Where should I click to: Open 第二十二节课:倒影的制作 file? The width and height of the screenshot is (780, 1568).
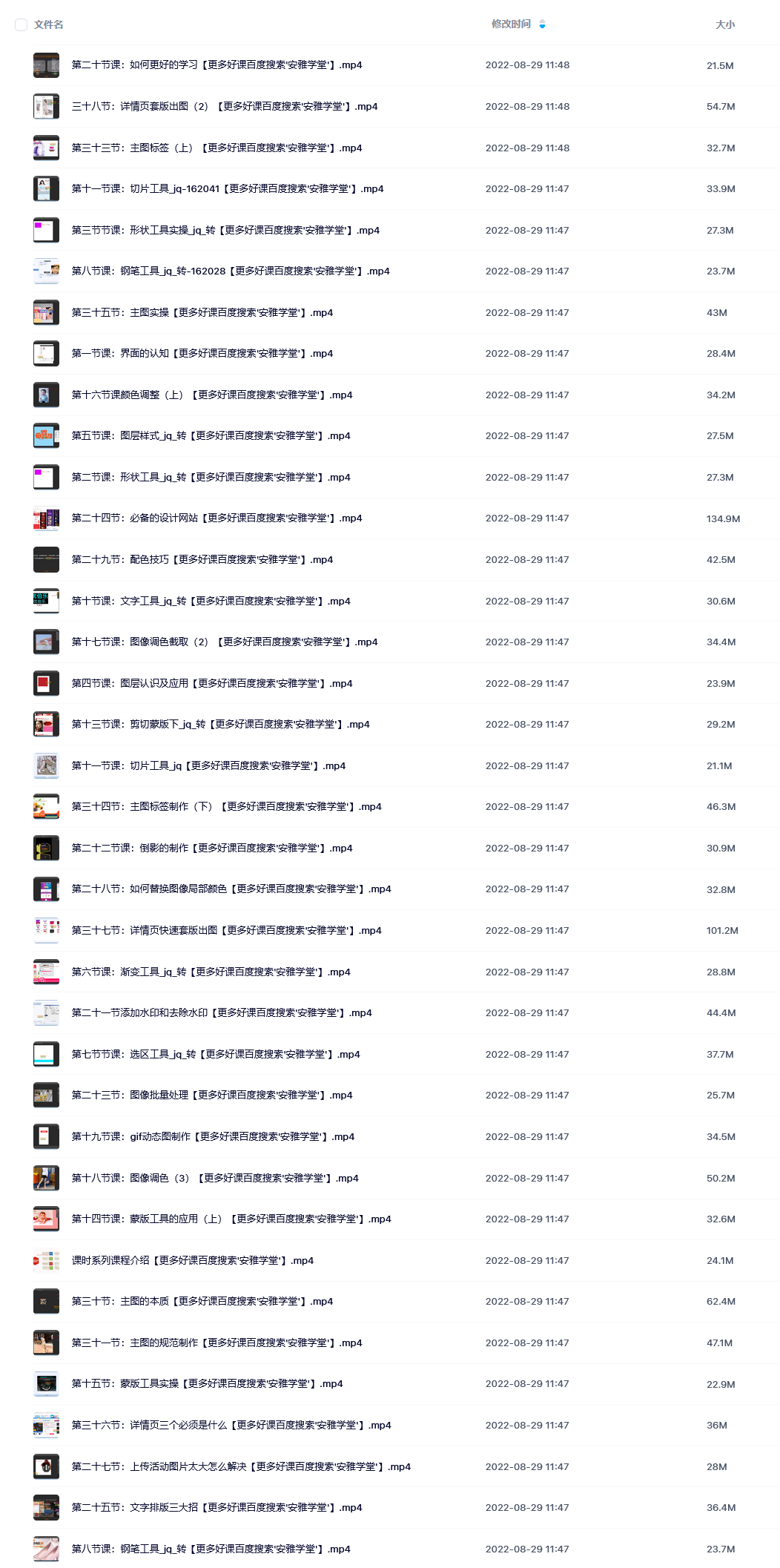coord(212,849)
